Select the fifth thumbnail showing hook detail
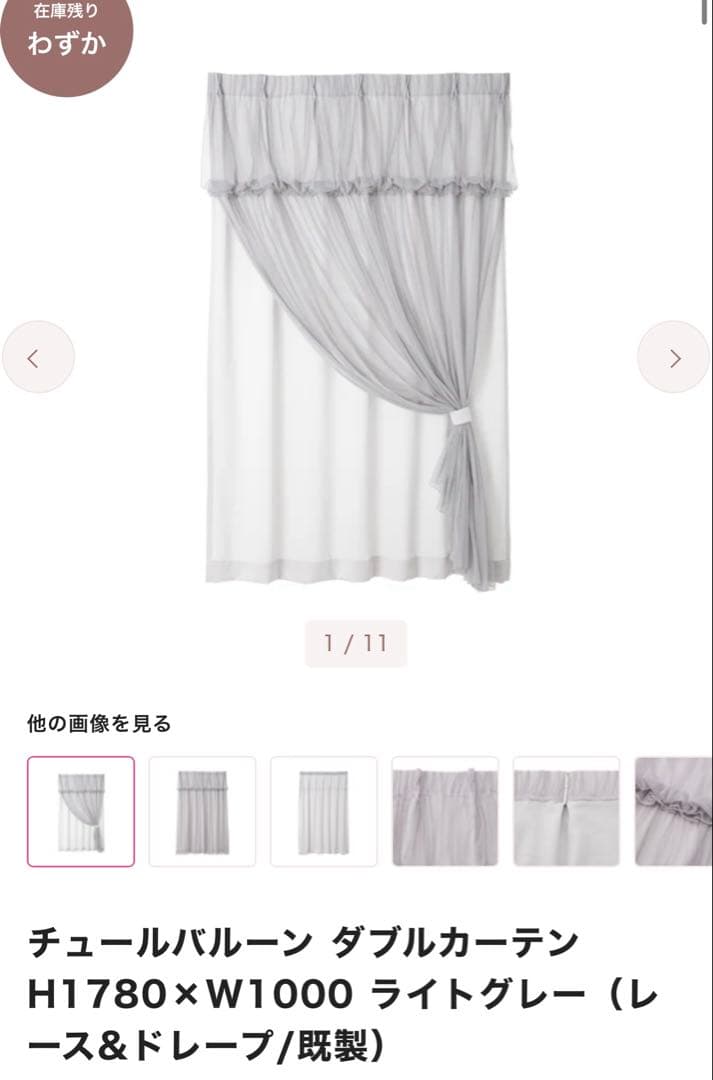 click(567, 811)
